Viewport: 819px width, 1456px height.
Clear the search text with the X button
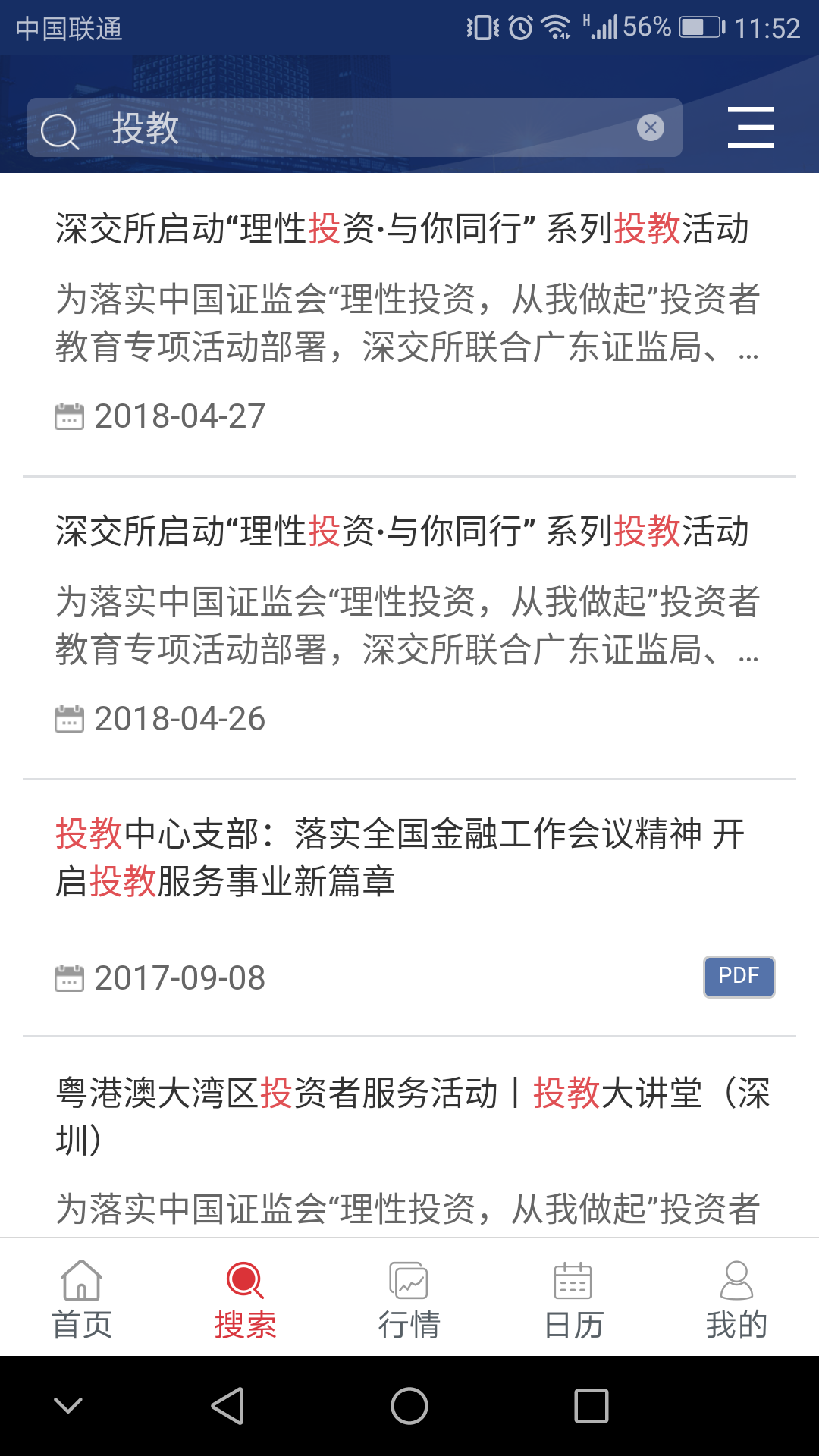pyautogui.click(x=650, y=127)
